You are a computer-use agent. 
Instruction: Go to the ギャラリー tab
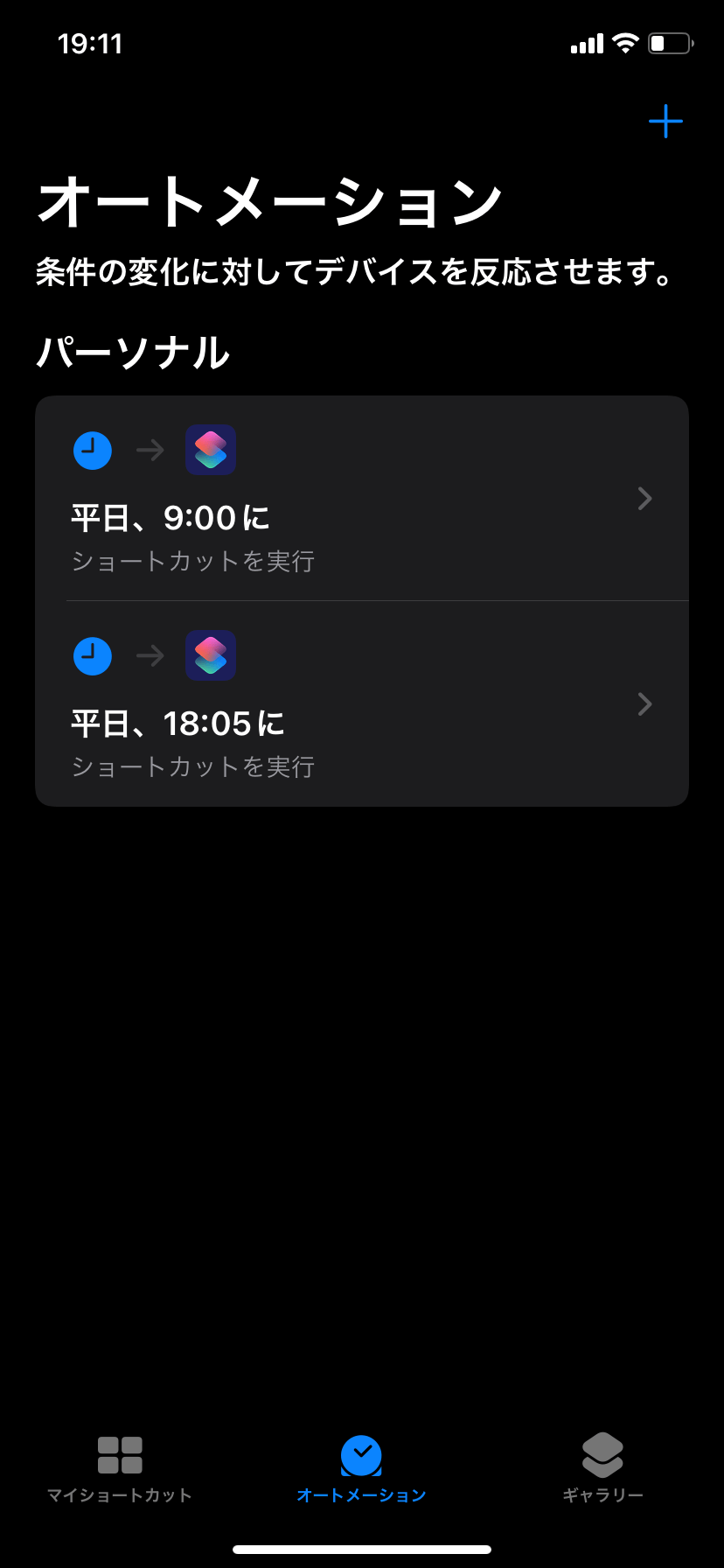point(602,1468)
